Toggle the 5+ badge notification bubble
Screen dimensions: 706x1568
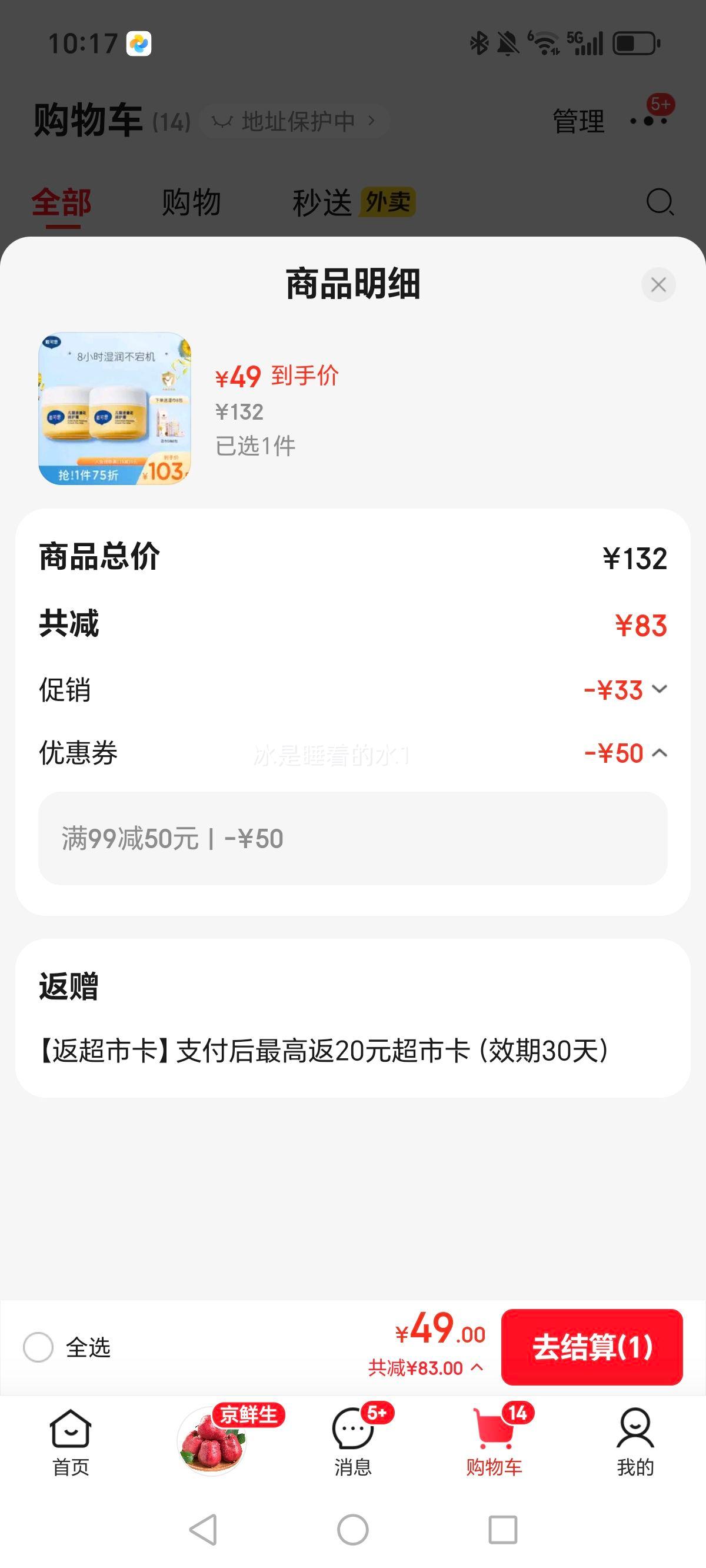pos(661,105)
